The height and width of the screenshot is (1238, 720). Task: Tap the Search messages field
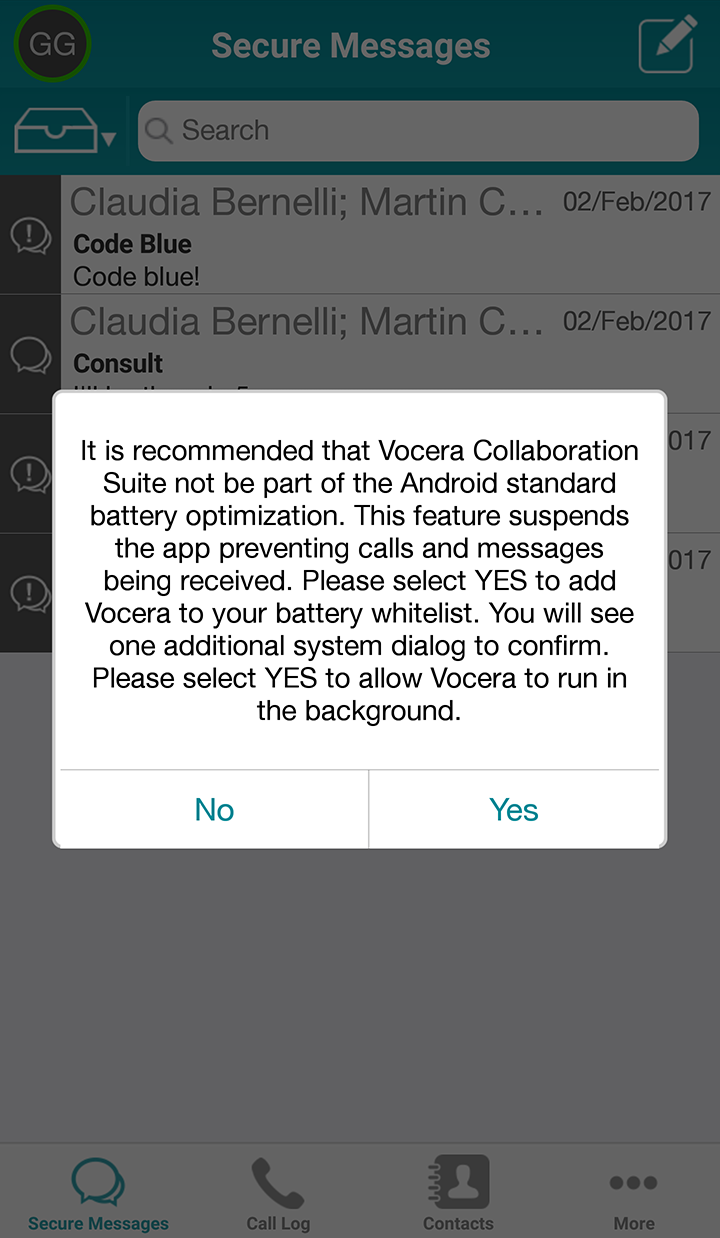(418, 131)
